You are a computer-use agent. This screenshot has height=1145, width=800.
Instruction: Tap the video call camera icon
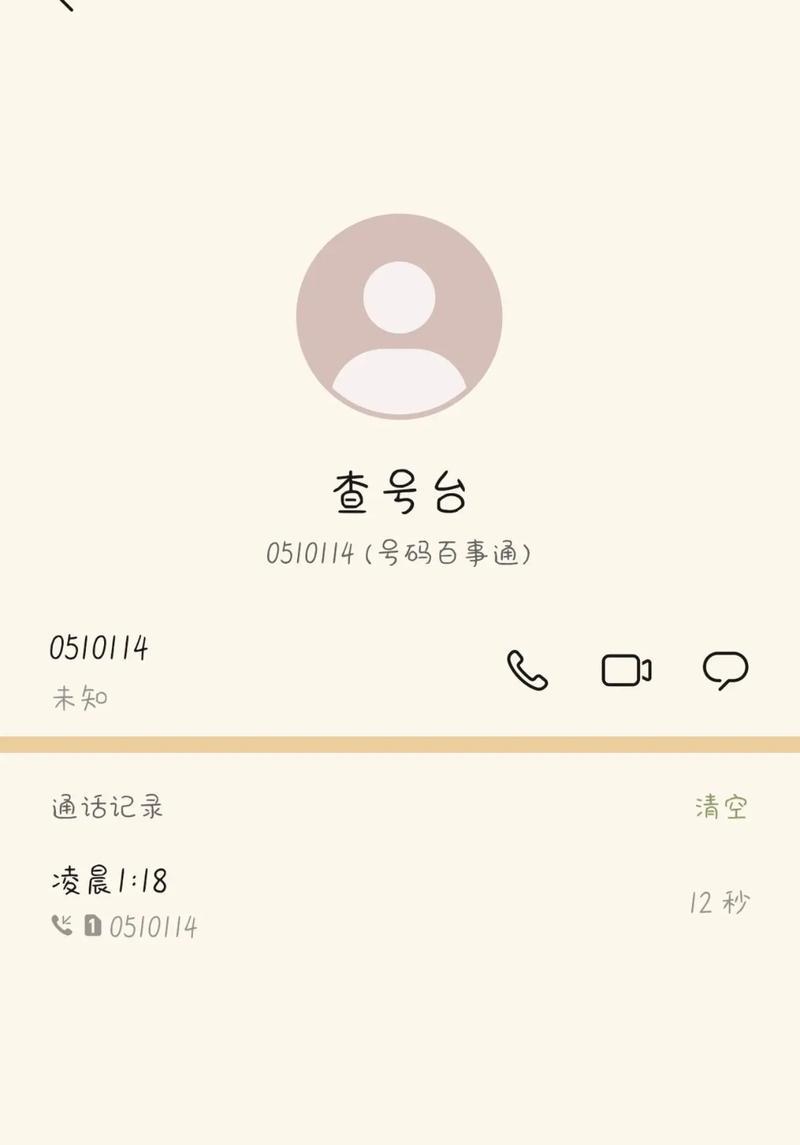627,671
